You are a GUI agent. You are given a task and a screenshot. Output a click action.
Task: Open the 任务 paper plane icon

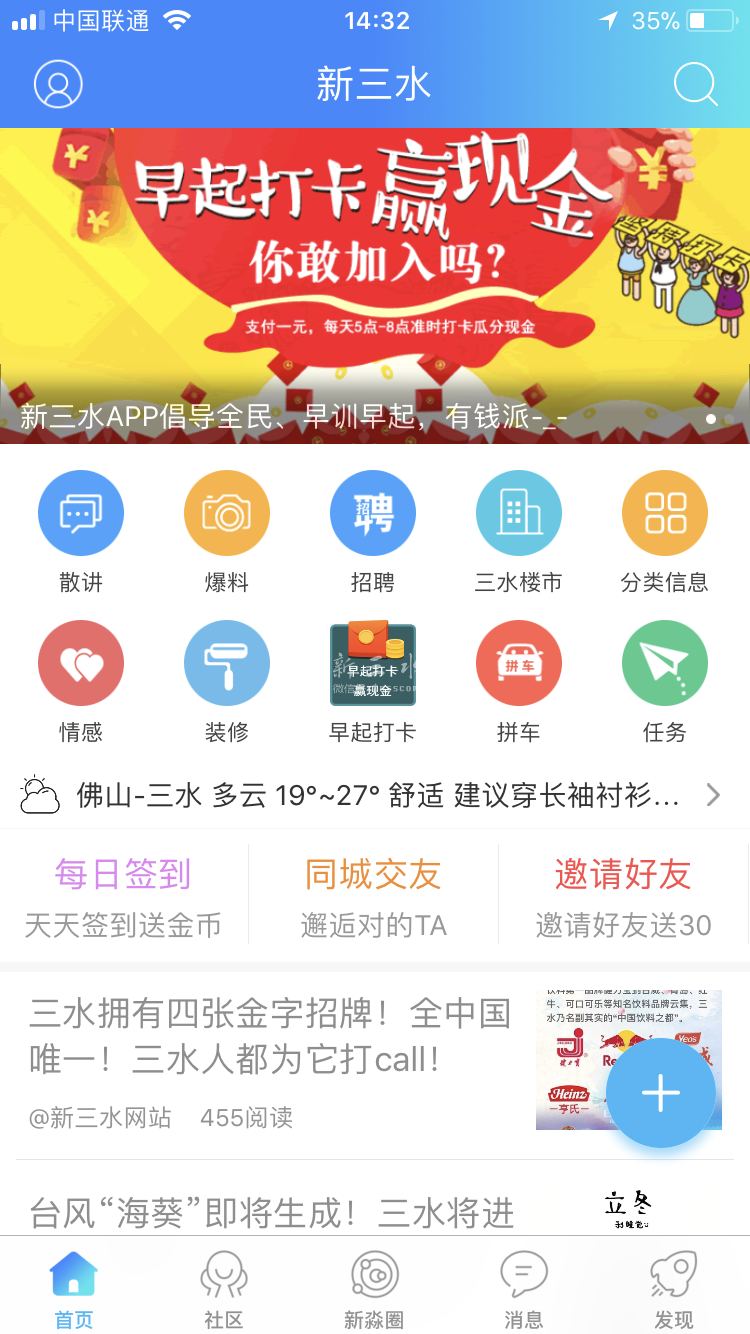coord(665,662)
